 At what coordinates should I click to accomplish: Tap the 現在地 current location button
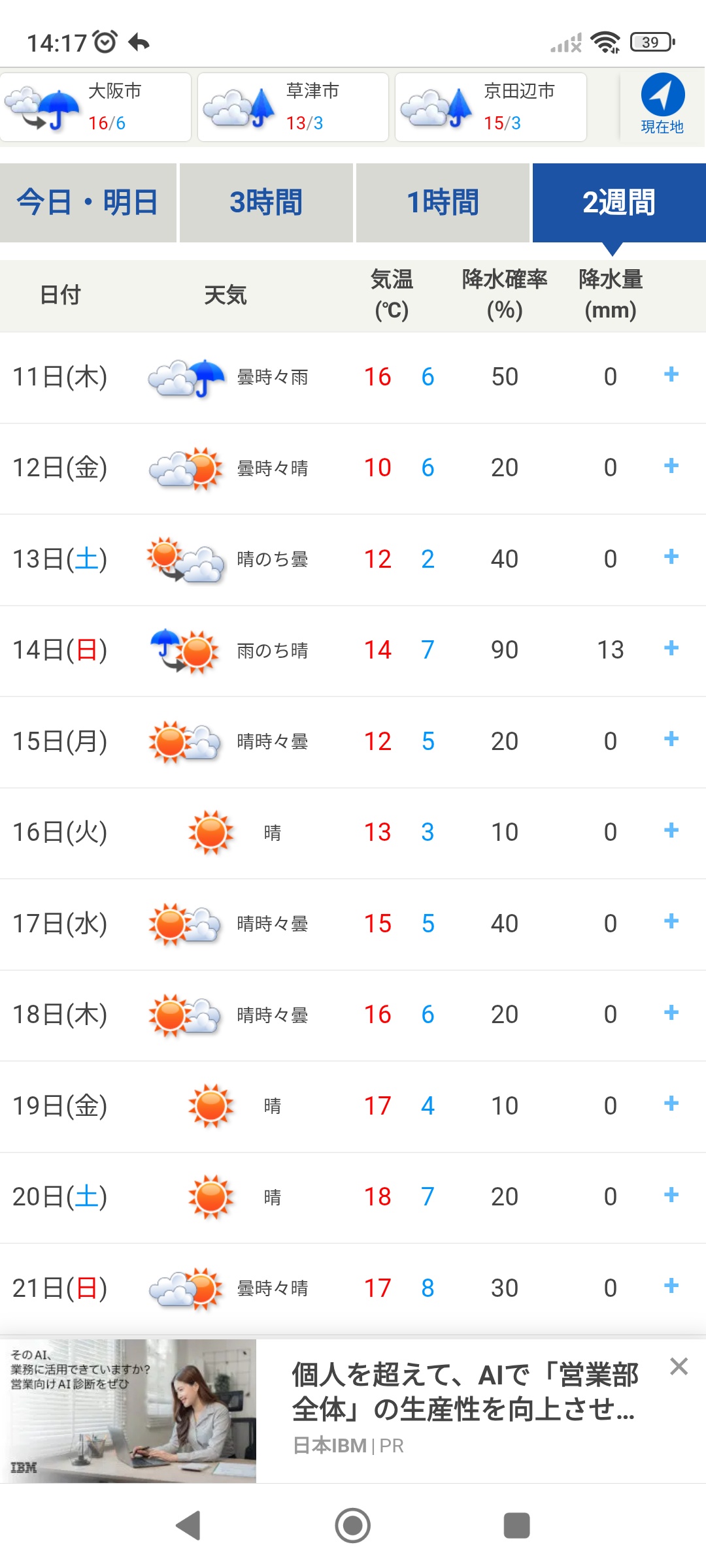[x=662, y=105]
